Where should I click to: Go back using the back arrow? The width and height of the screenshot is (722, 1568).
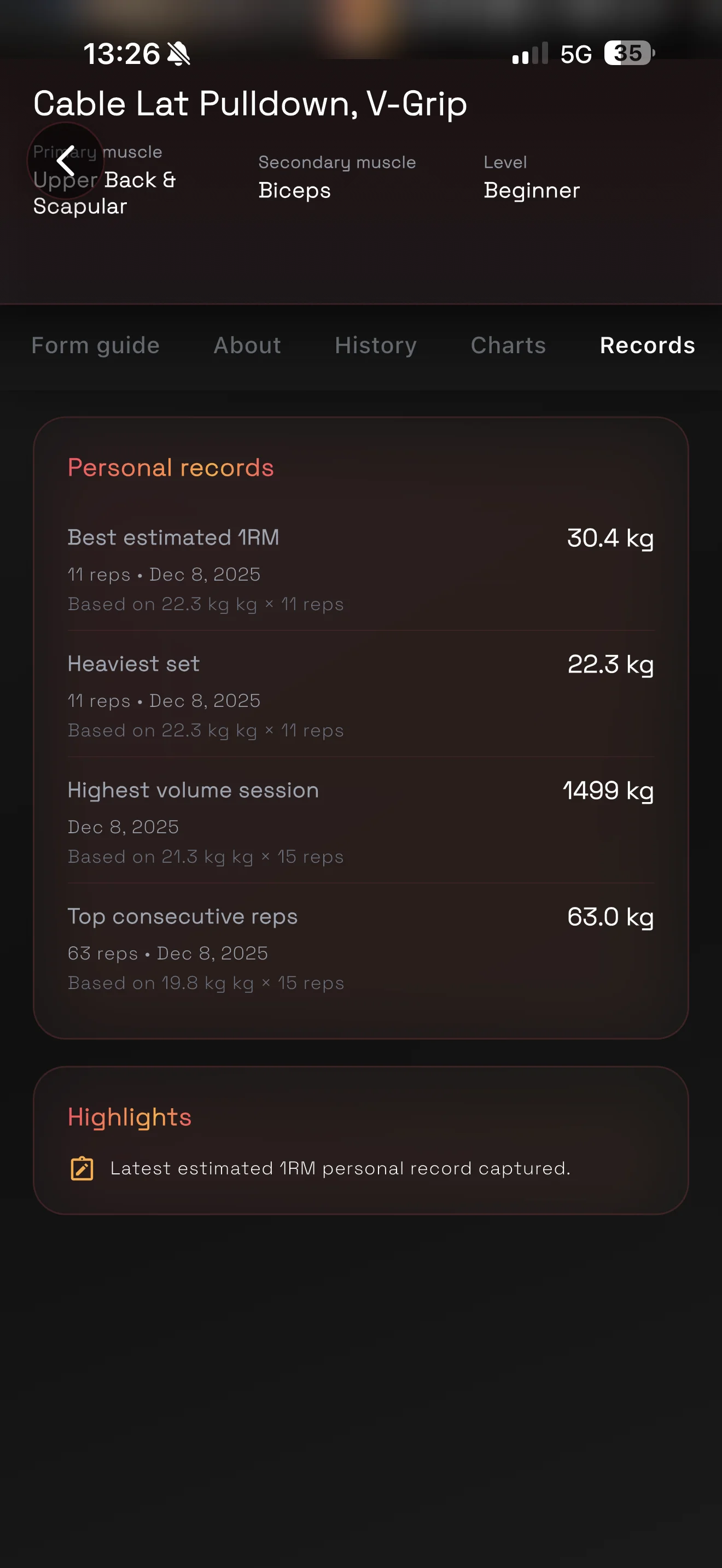(x=65, y=161)
